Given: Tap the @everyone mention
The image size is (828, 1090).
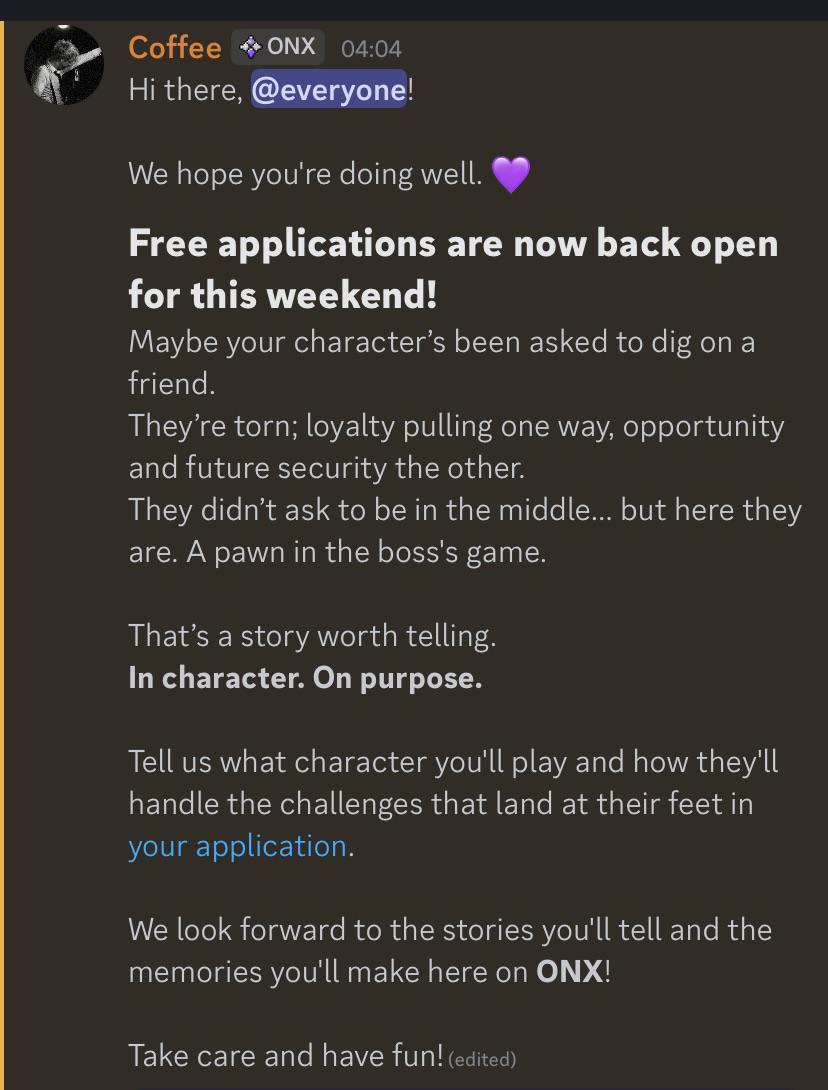Looking at the screenshot, I should (x=328, y=90).
